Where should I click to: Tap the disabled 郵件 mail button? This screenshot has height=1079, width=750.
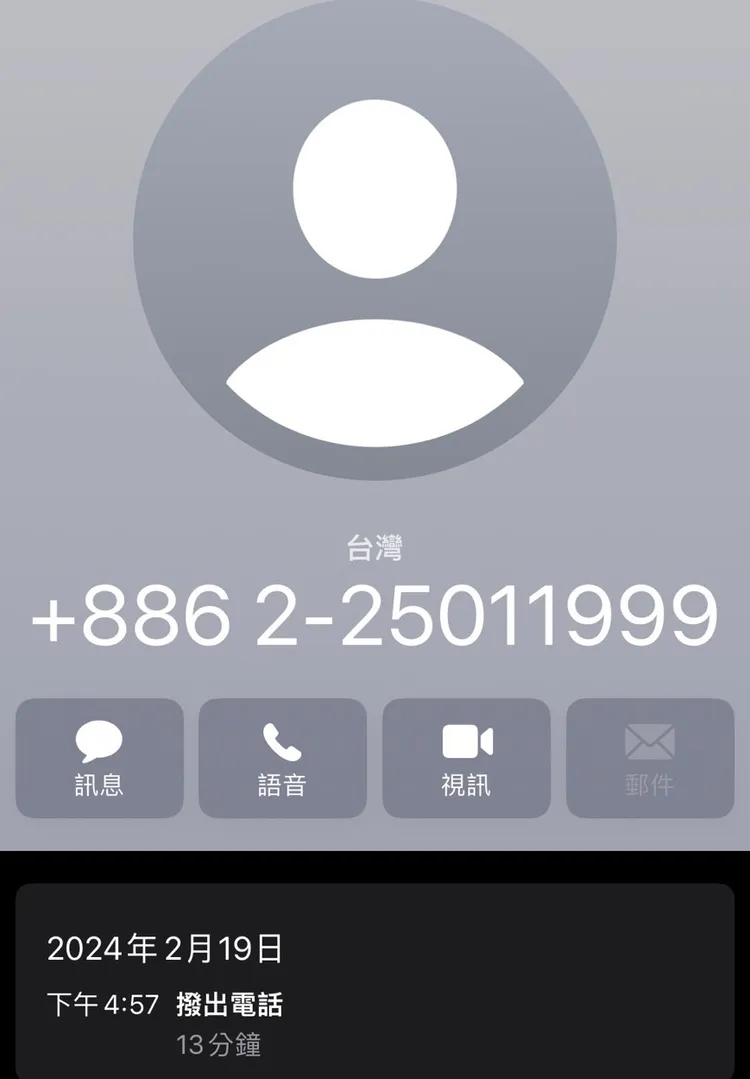pyautogui.click(x=648, y=758)
